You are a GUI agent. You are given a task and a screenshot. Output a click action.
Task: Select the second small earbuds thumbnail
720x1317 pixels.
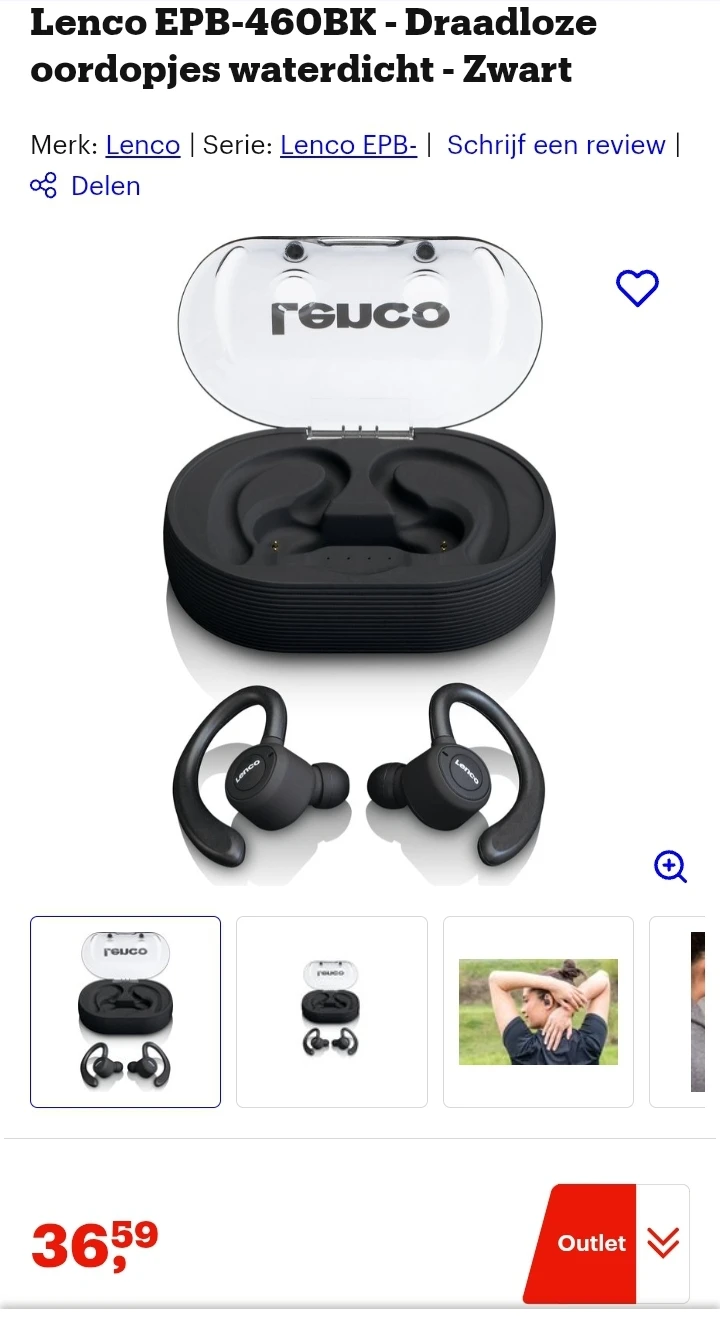[331, 1011]
